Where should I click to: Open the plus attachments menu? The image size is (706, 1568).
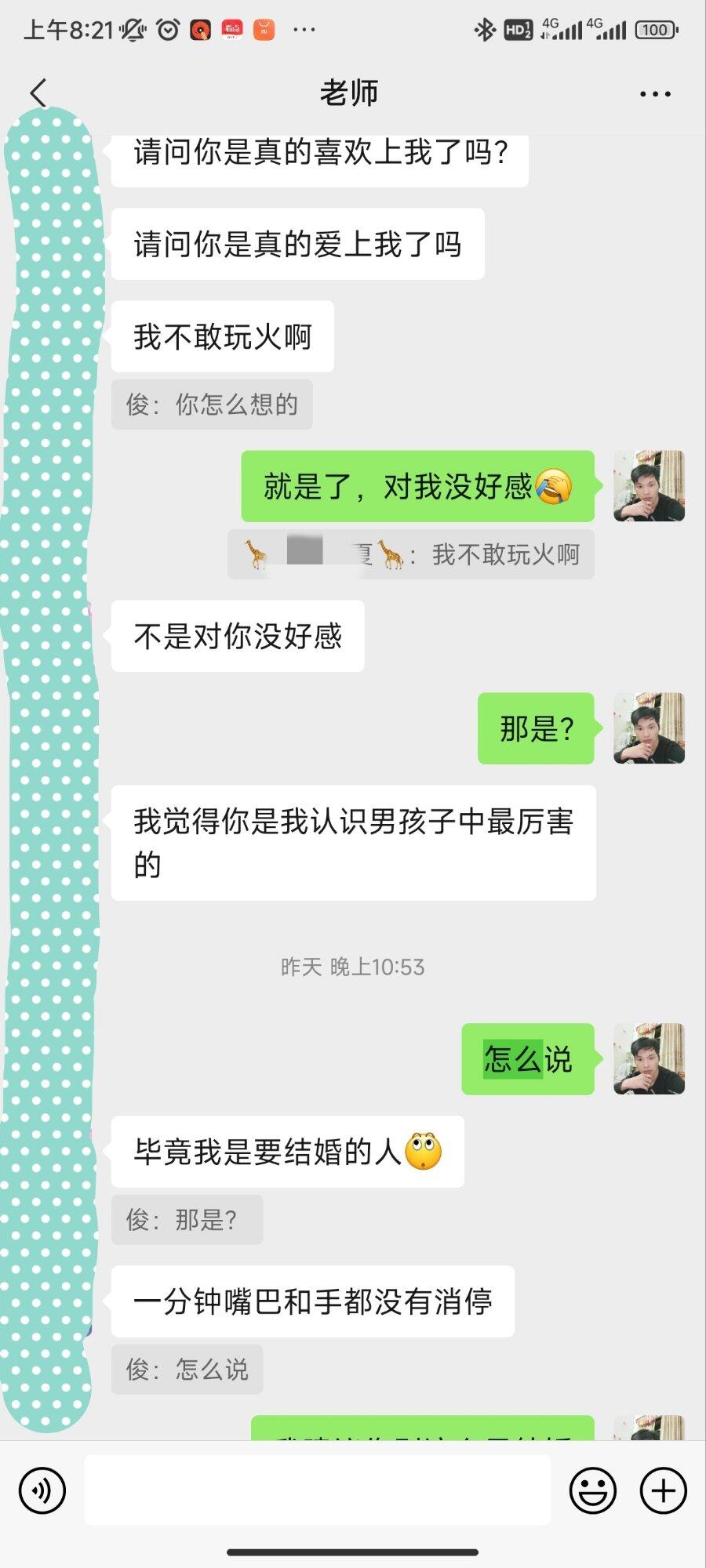pos(664,1490)
